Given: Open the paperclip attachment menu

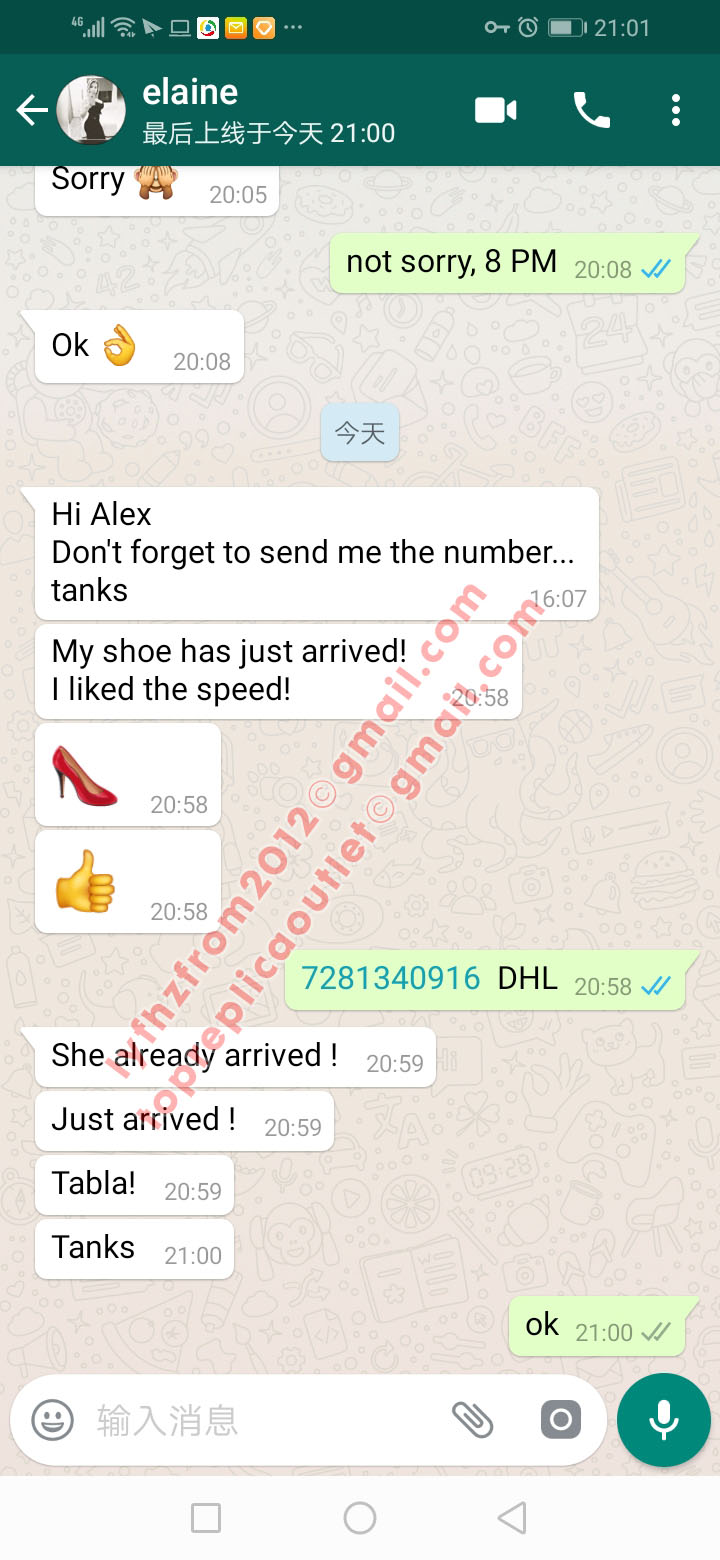Looking at the screenshot, I should click(473, 1420).
